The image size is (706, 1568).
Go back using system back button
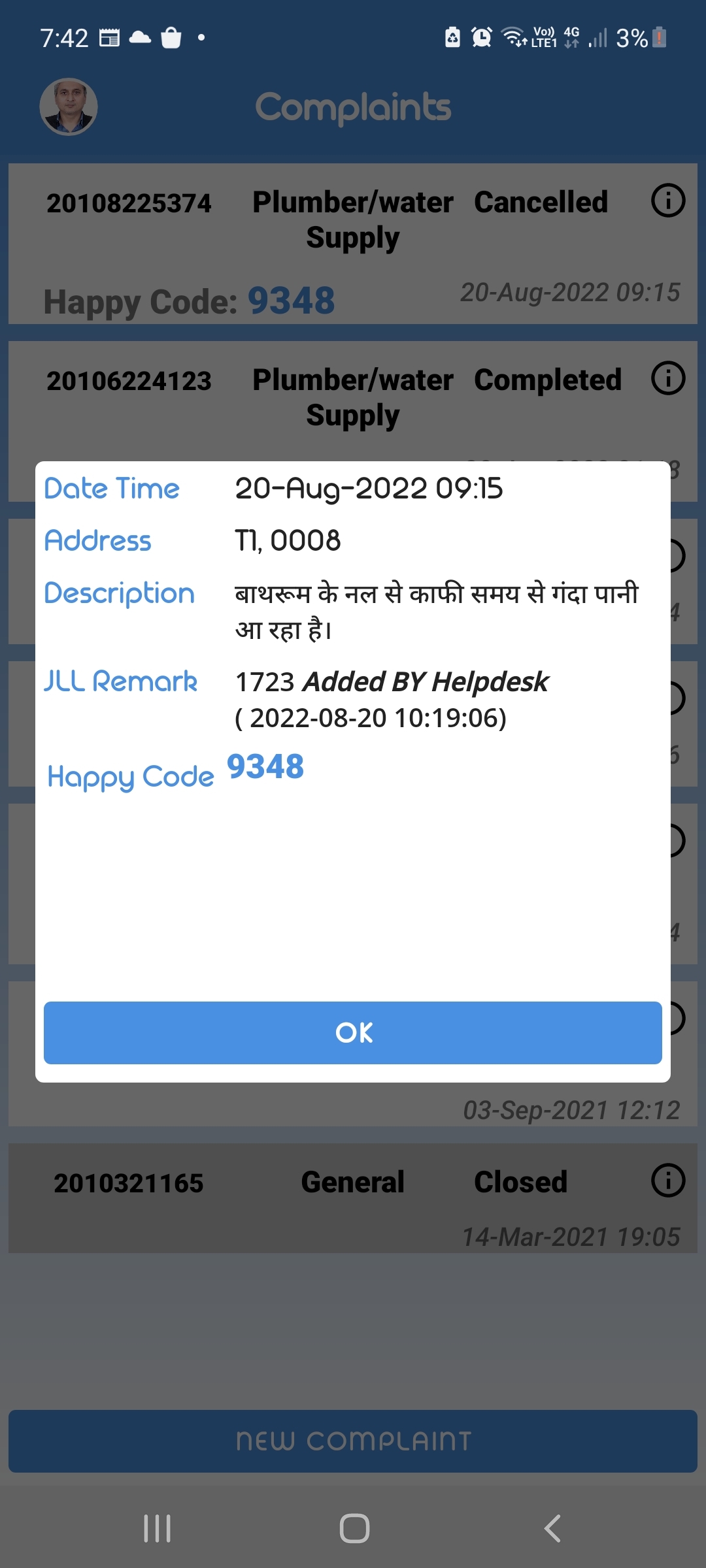[552, 1528]
